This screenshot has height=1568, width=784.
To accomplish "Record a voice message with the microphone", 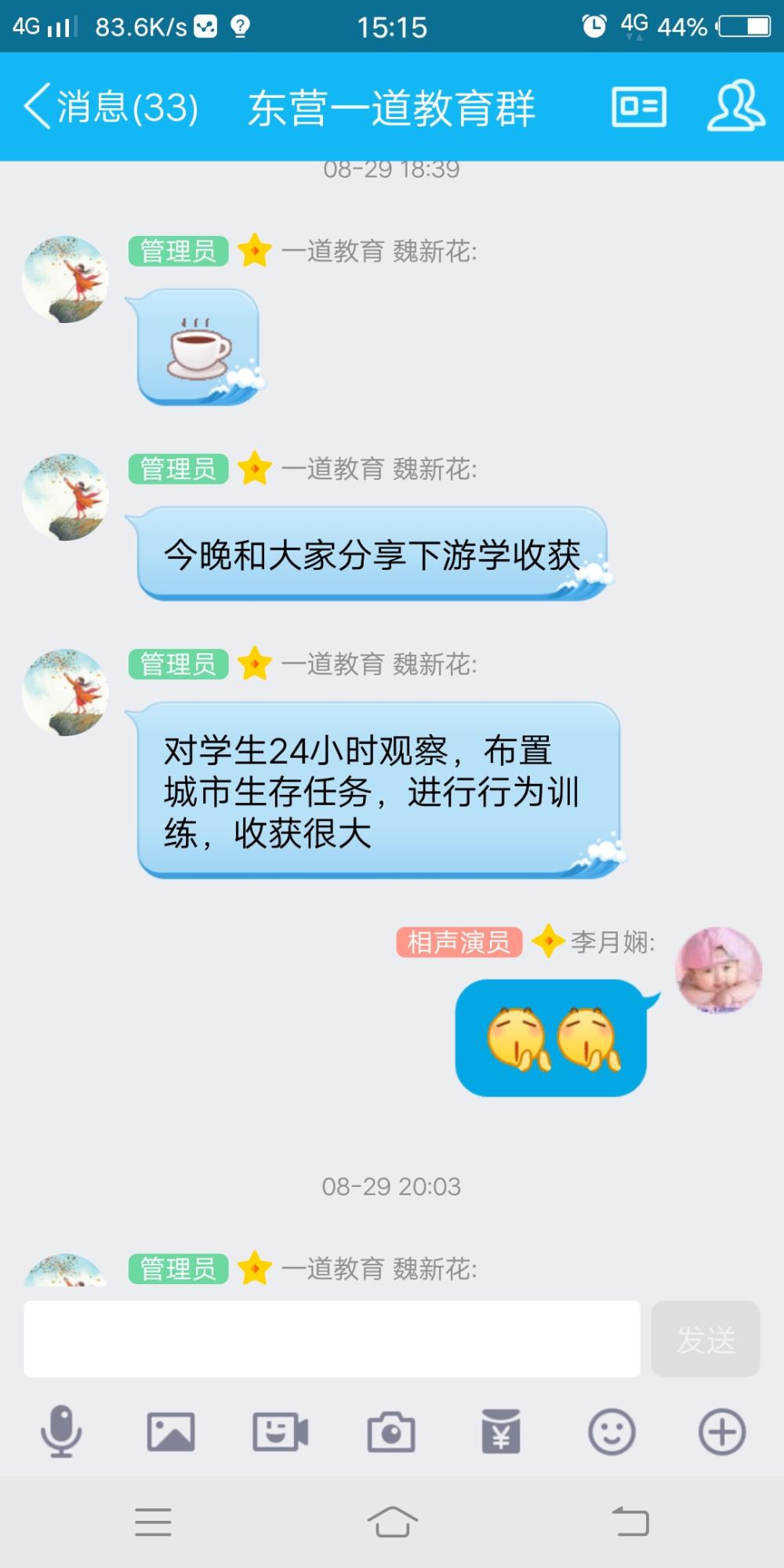I will pos(61,1432).
